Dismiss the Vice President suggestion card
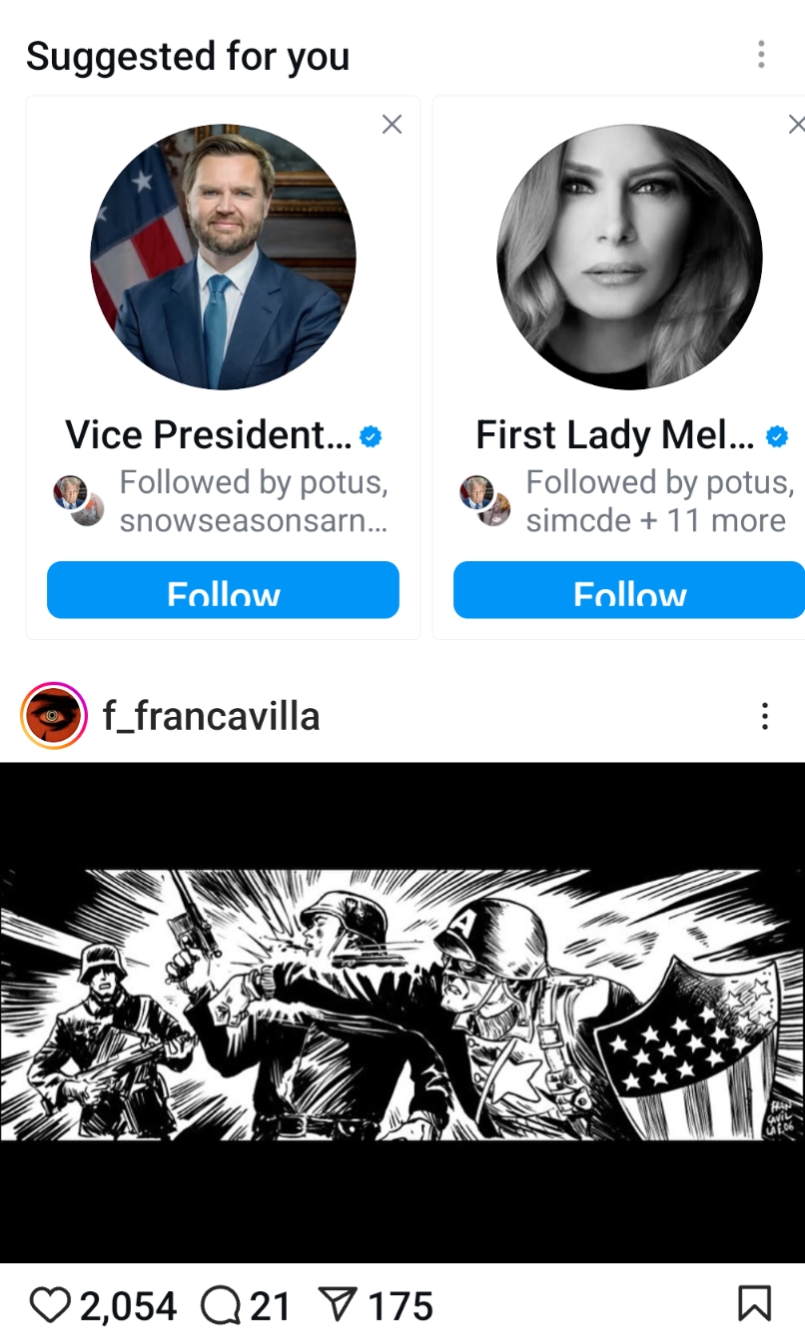Screen dimensions: 805x1333 coord(392,124)
